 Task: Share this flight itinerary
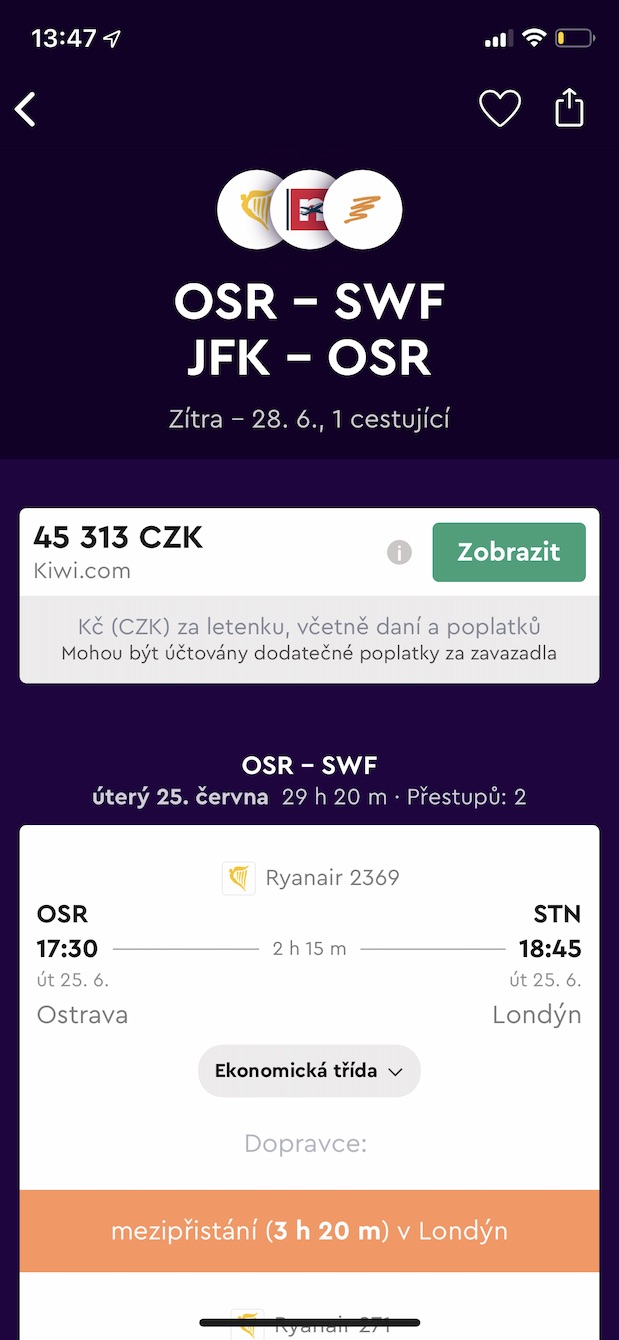tap(569, 108)
